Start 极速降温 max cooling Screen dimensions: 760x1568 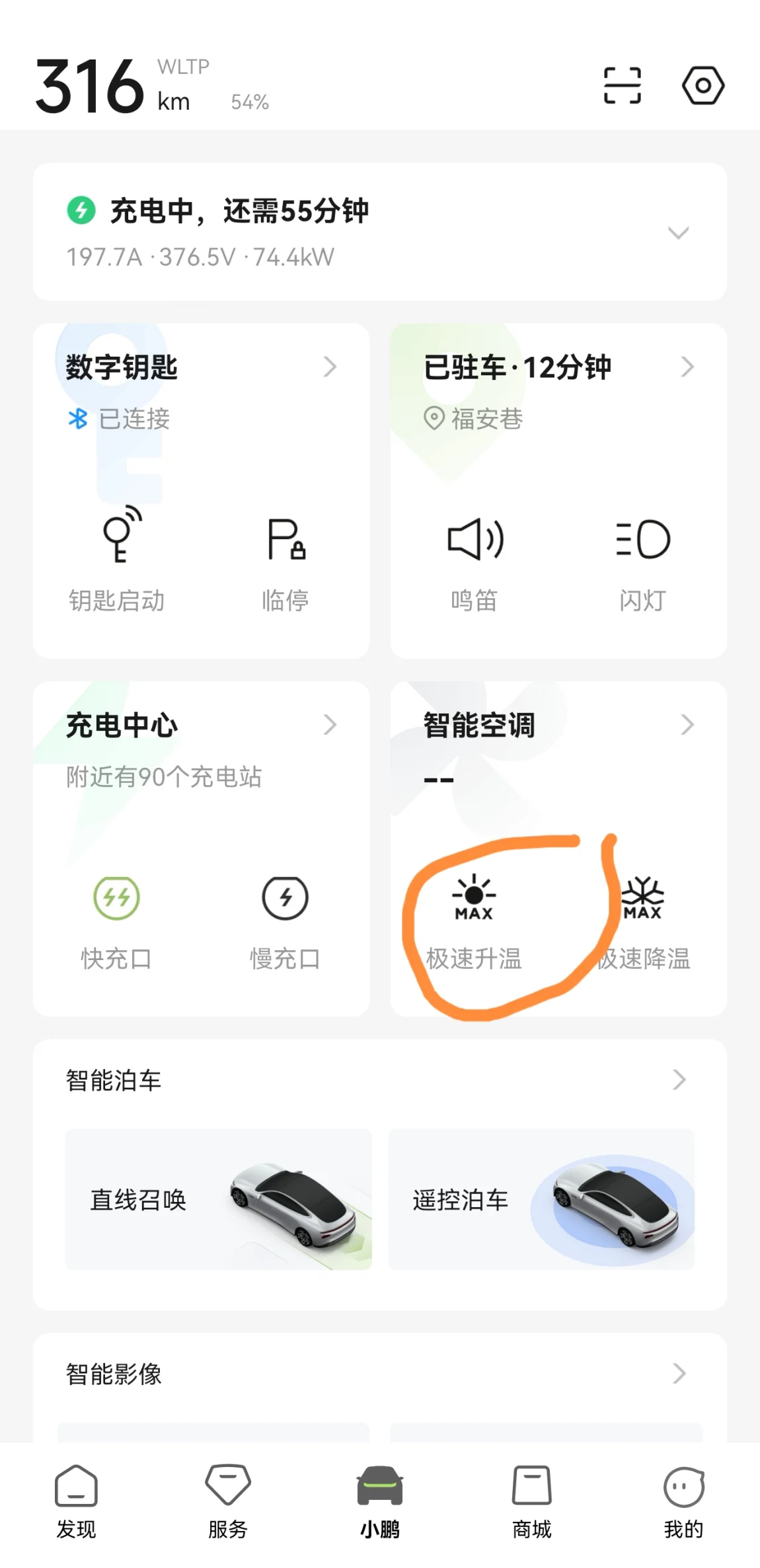coord(643,917)
